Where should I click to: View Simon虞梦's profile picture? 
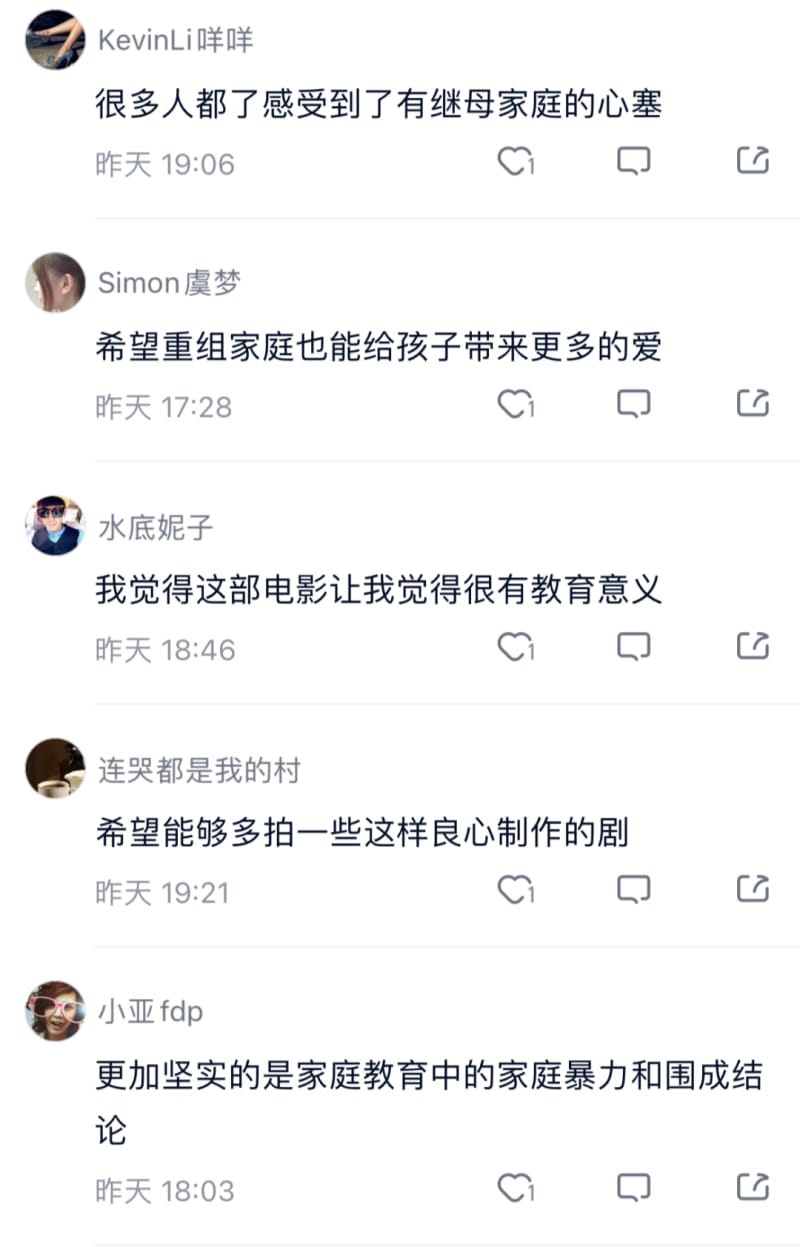[55, 283]
